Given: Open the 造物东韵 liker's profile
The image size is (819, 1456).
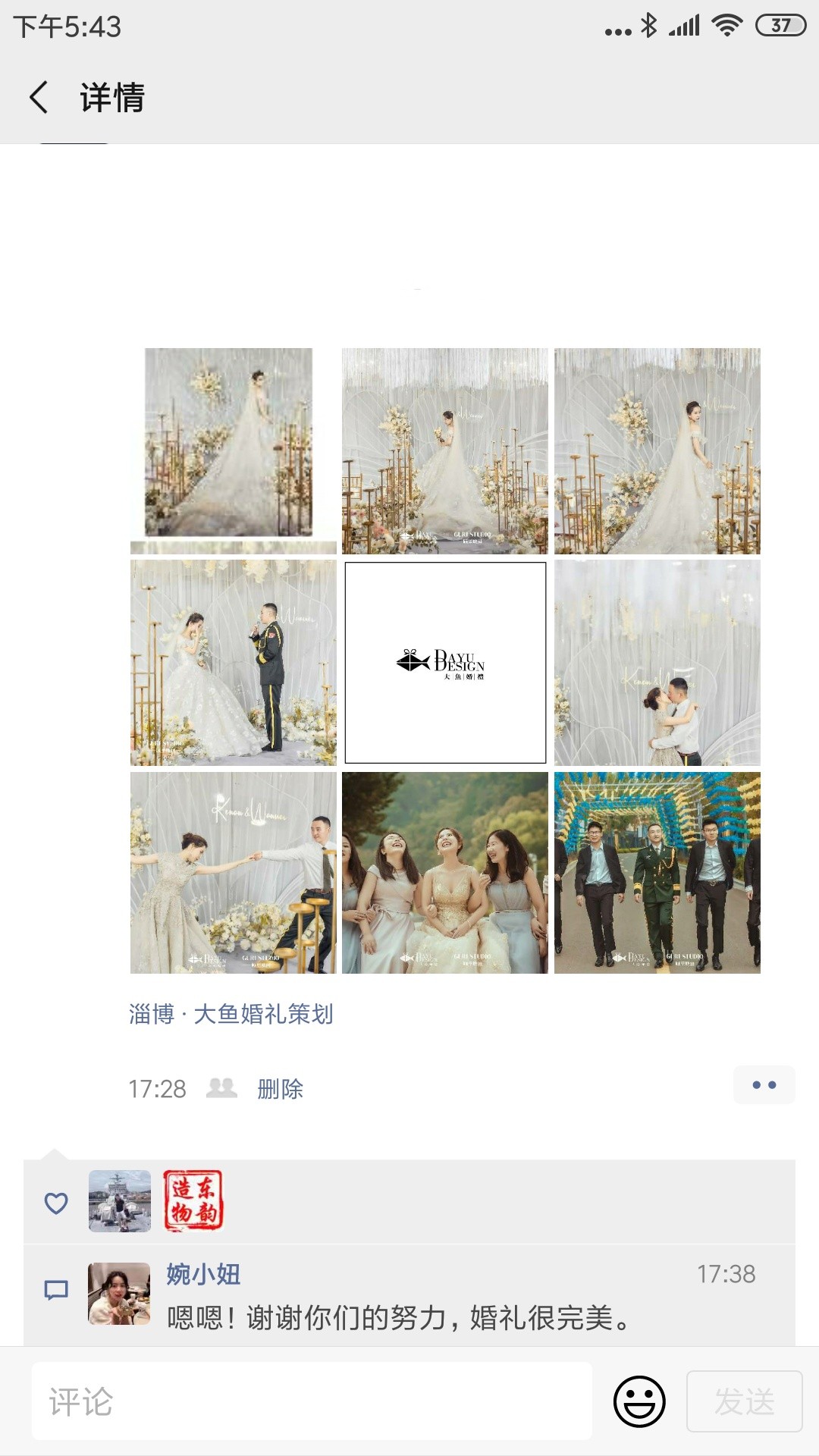Looking at the screenshot, I should point(193,1200).
